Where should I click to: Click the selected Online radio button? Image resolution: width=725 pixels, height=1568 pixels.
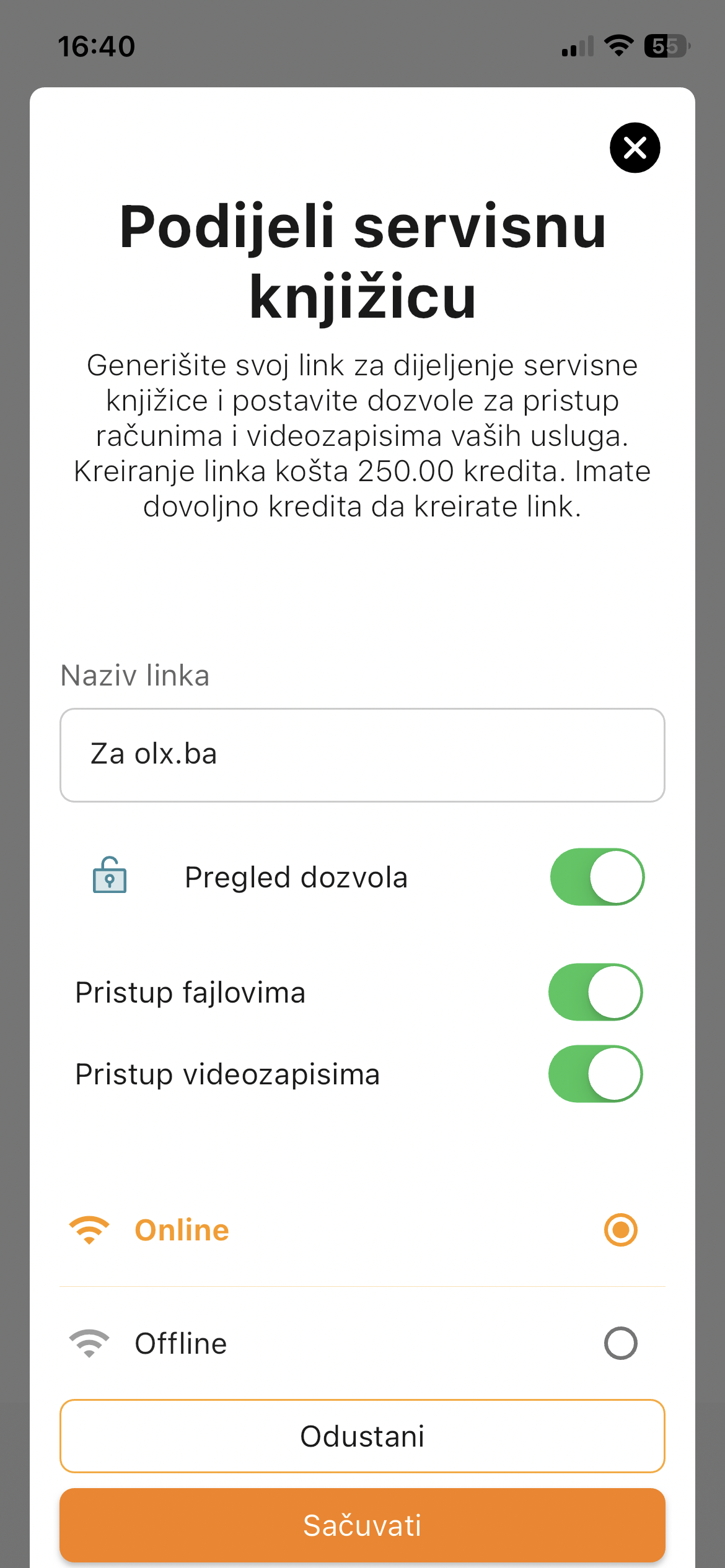click(621, 1229)
